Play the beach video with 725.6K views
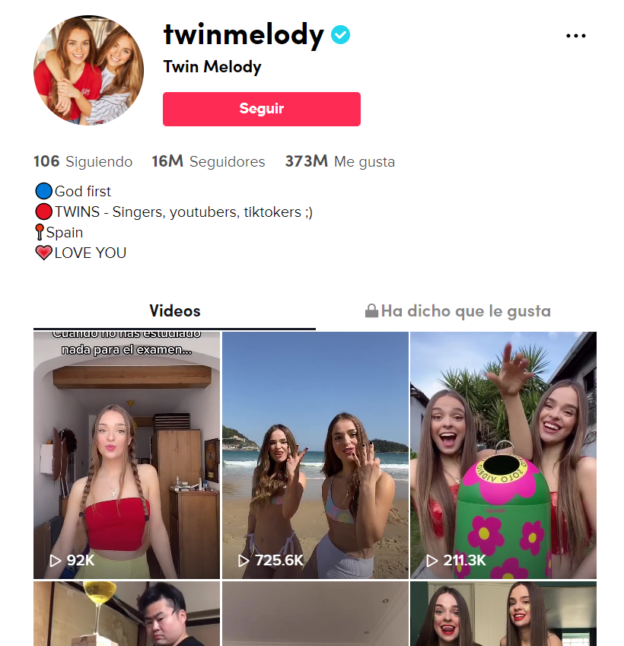Screen dimensions: 624x646 (315, 455)
